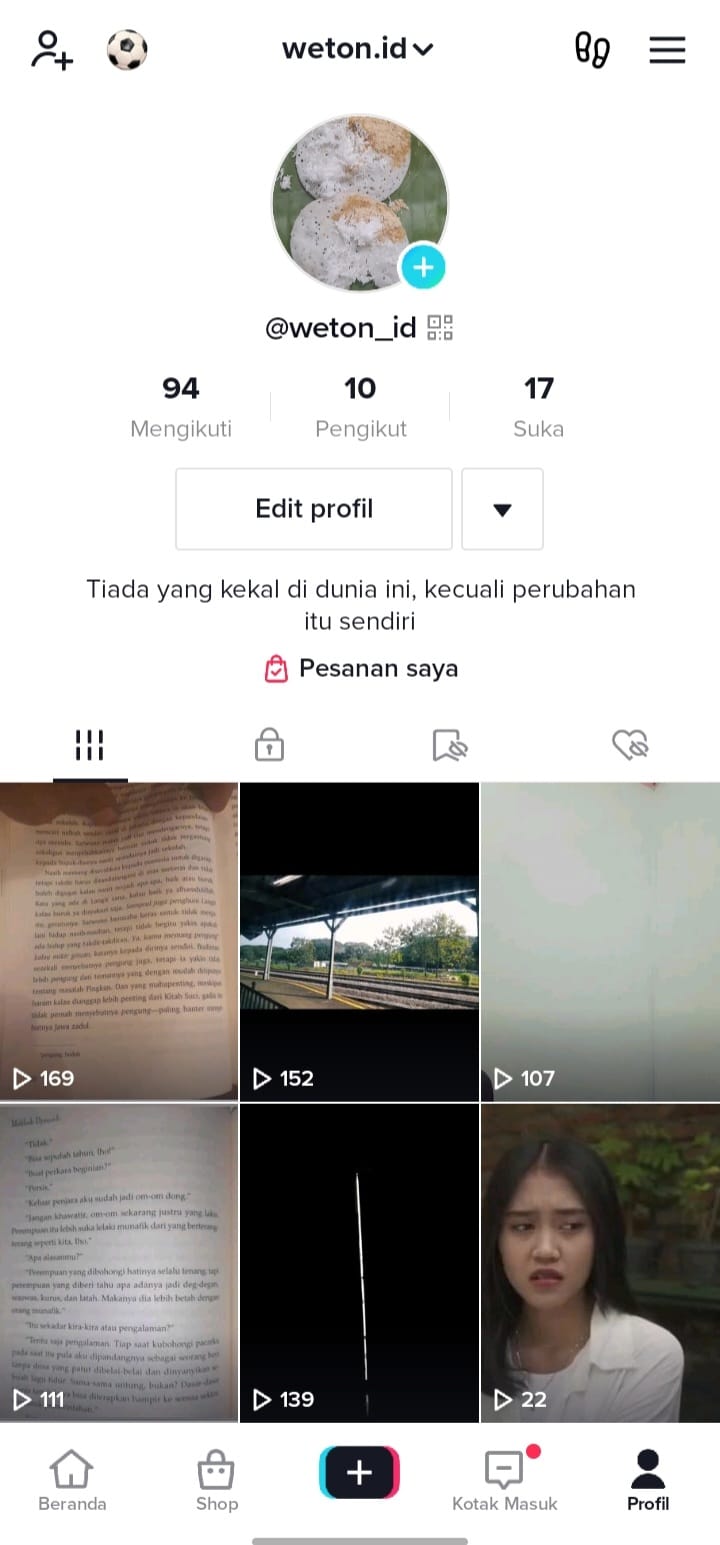This screenshot has height=1545, width=720.
Task: Play the train station video with 152 views
Action: [x=360, y=940]
